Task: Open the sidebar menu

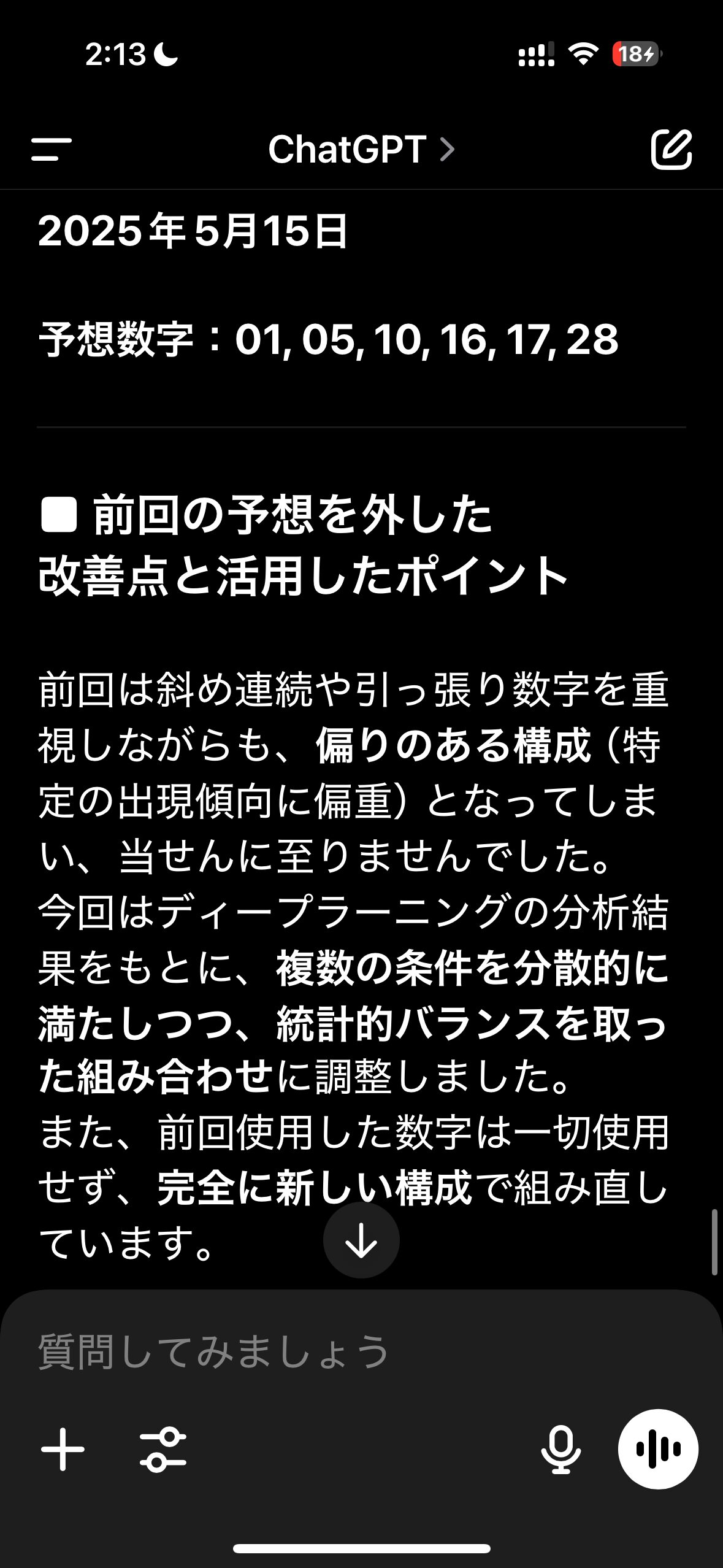Action: coord(52,149)
